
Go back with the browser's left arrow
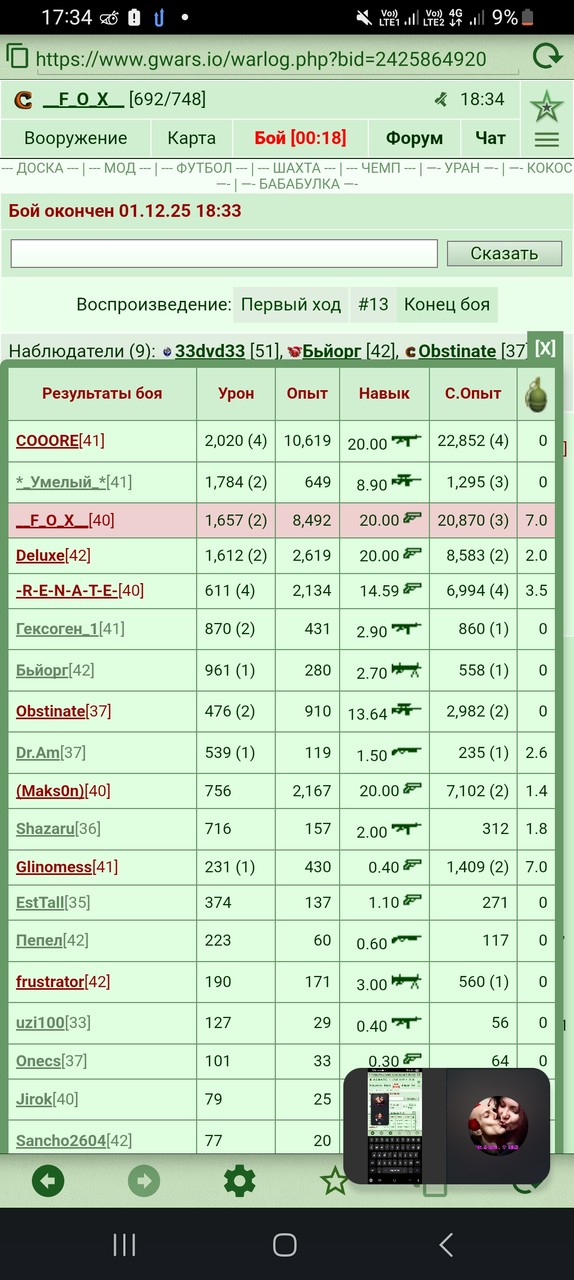[48, 1181]
